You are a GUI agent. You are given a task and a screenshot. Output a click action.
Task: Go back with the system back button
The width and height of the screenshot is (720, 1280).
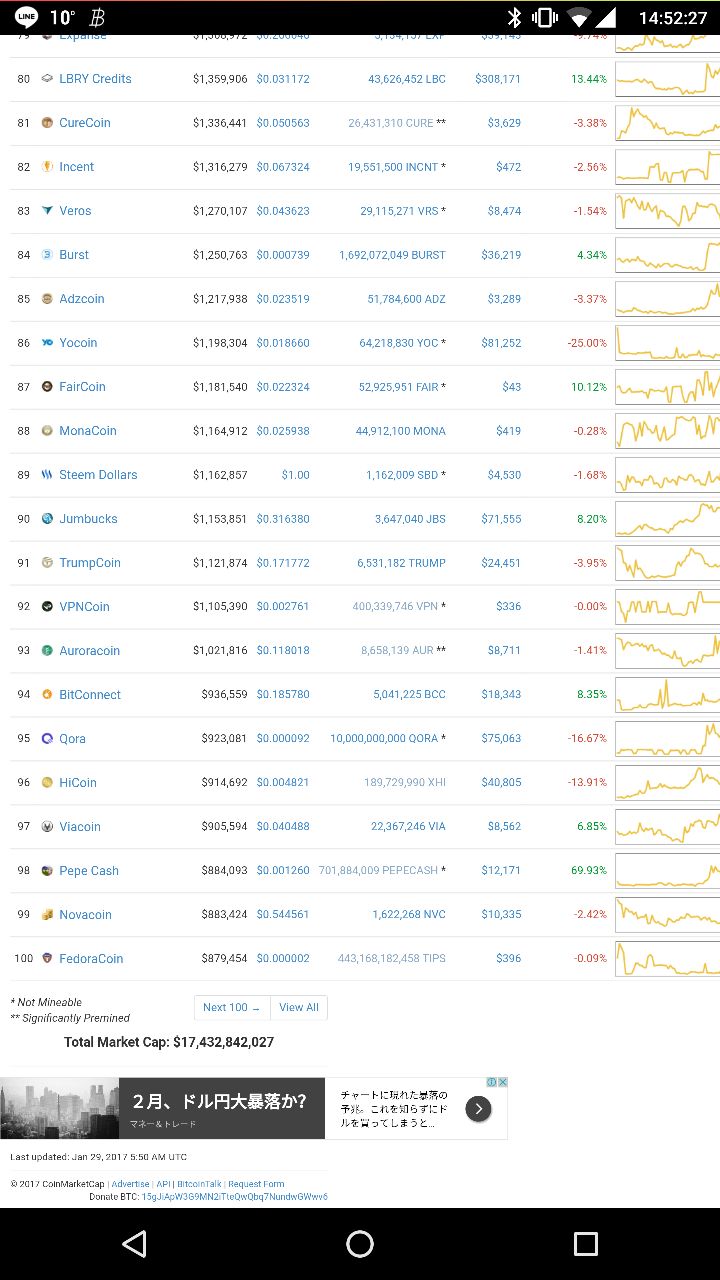point(134,1243)
